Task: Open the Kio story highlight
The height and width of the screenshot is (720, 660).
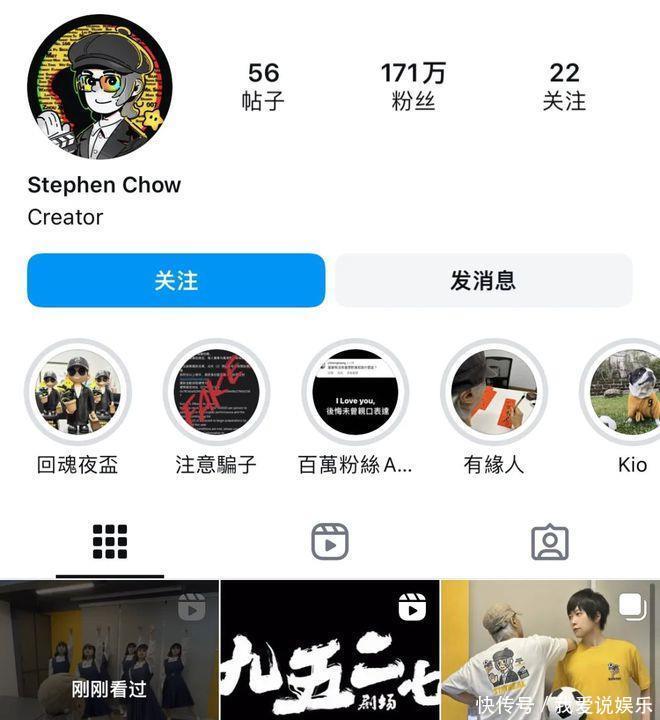Action: tap(625, 391)
